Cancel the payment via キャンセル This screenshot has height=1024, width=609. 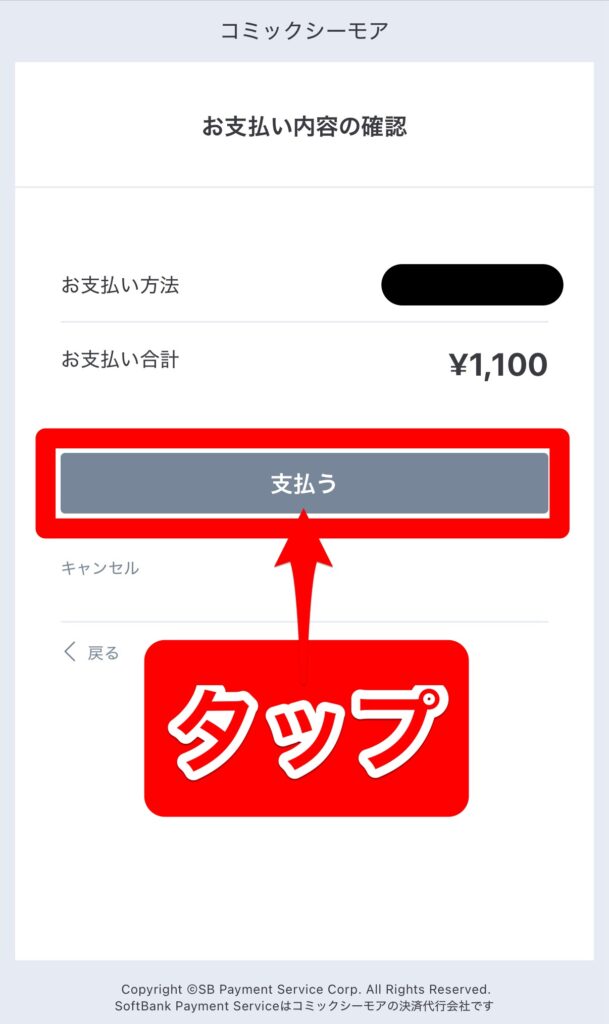[x=100, y=568]
